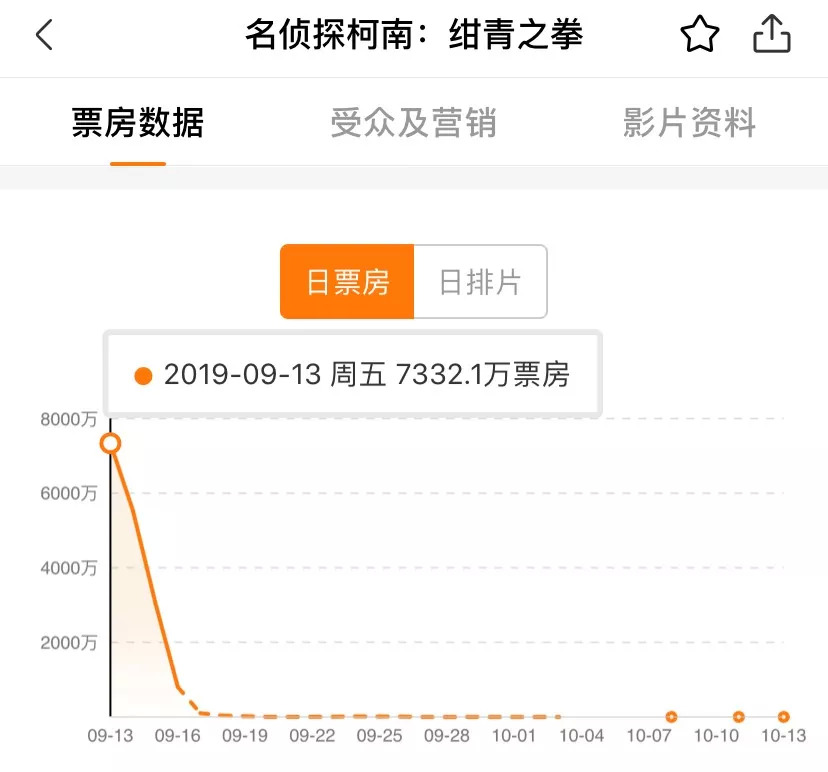Select the 票房数据 tab
Image resolution: width=828 pixels, height=772 pixels.
(x=138, y=124)
